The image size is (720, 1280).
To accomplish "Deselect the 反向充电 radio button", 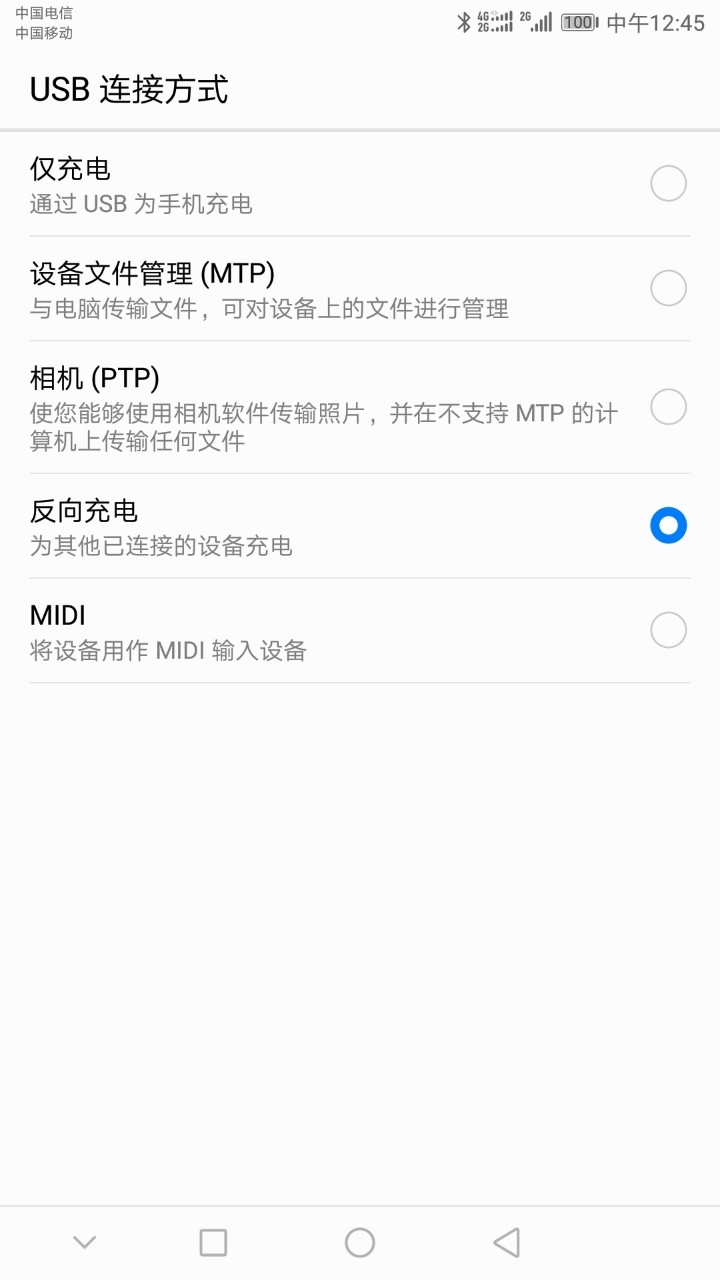I will click(668, 525).
